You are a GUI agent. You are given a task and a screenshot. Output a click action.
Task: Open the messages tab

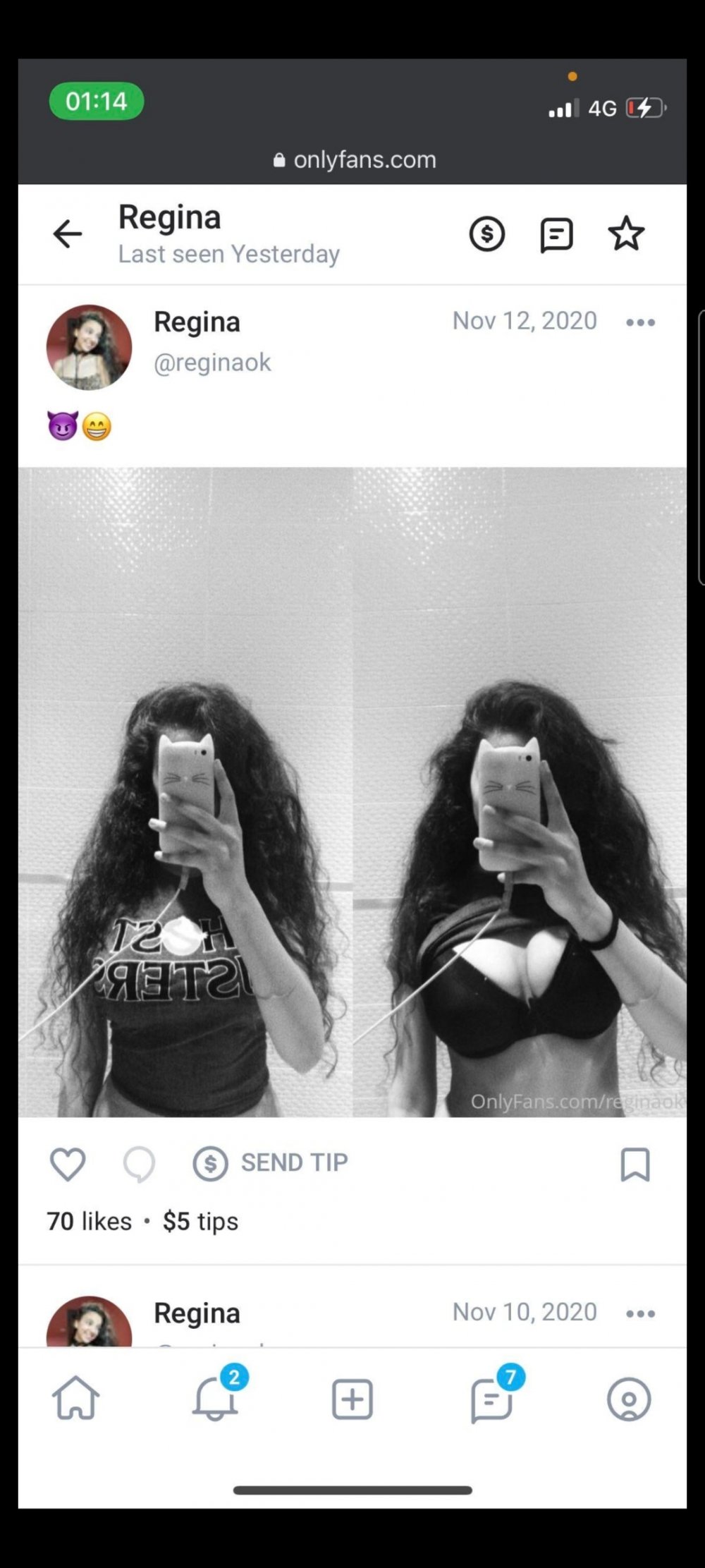(491, 1398)
